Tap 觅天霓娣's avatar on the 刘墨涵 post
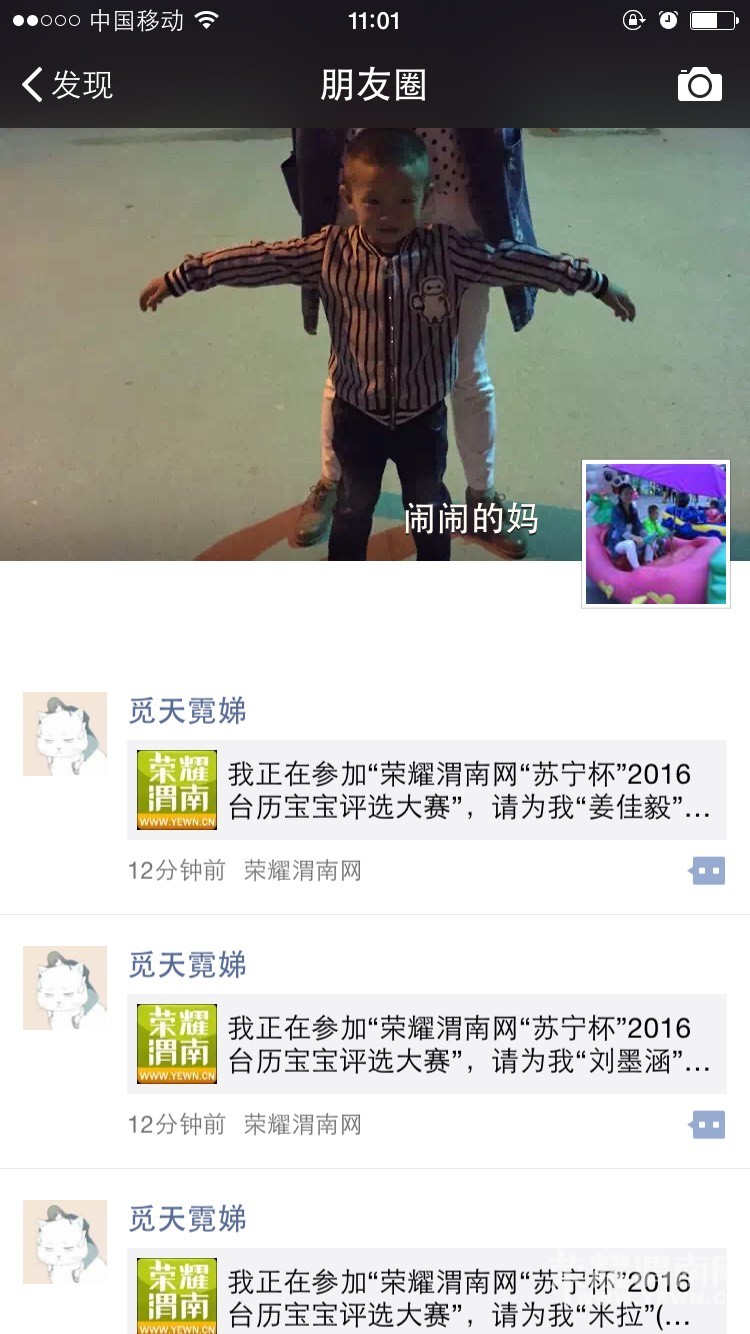This screenshot has width=750, height=1334. pyautogui.click(x=65, y=988)
